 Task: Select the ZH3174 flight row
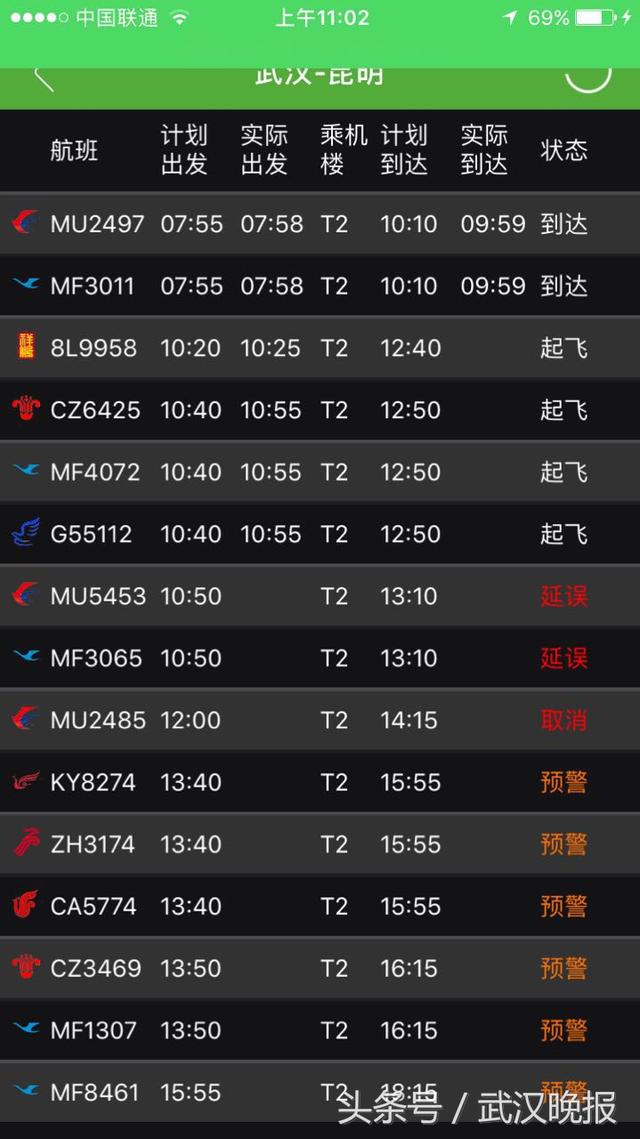(320, 844)
